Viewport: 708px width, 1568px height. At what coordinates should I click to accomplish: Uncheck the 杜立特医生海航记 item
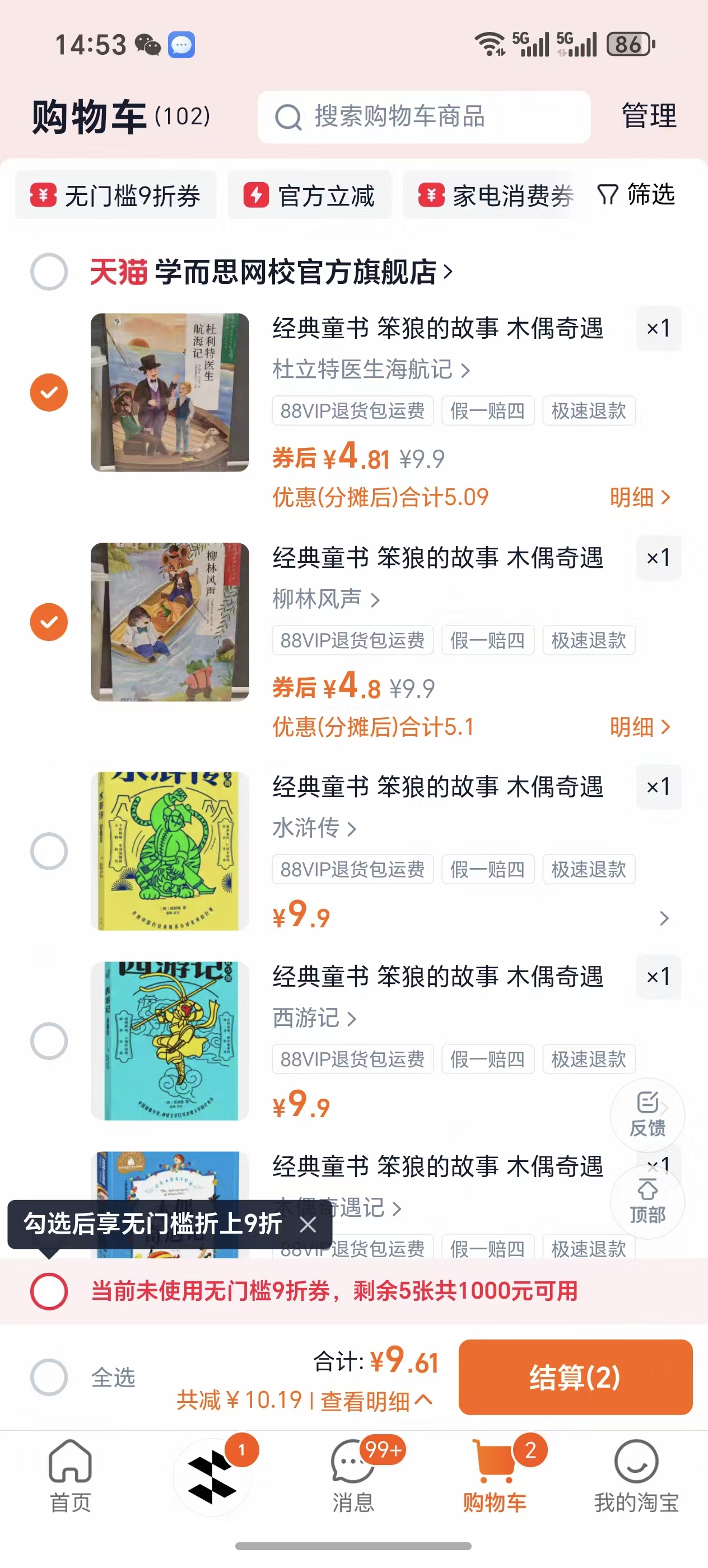click(x=49, y=393)
